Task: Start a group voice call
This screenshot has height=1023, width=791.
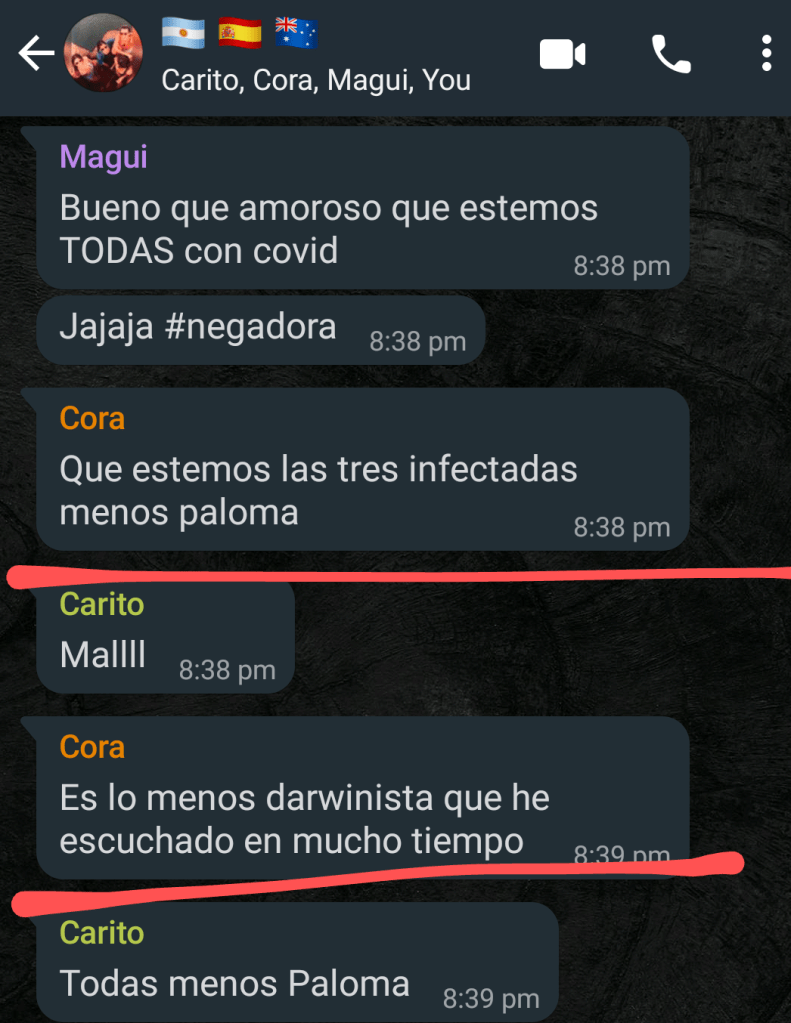Action: pyautogui.click(x=671, y=54)
